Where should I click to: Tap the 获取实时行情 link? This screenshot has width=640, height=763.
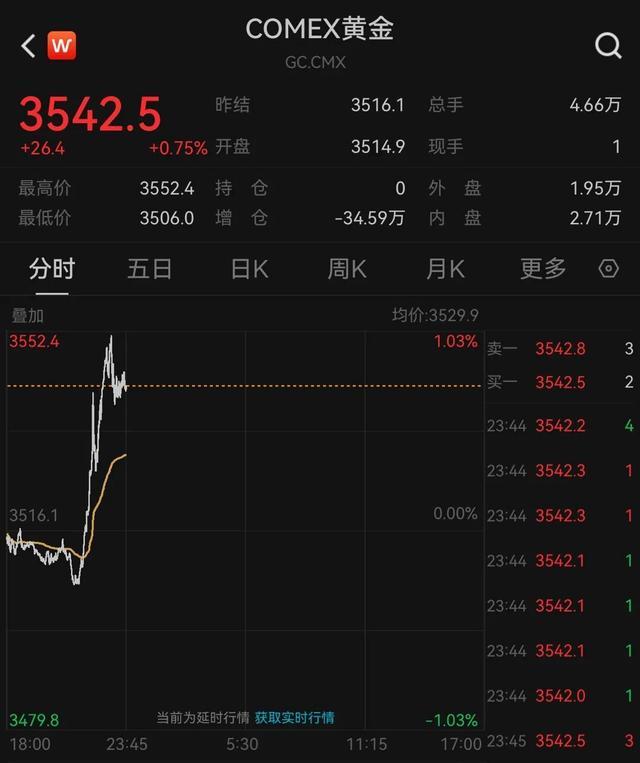pyautogui.click(x=294, y=718)
